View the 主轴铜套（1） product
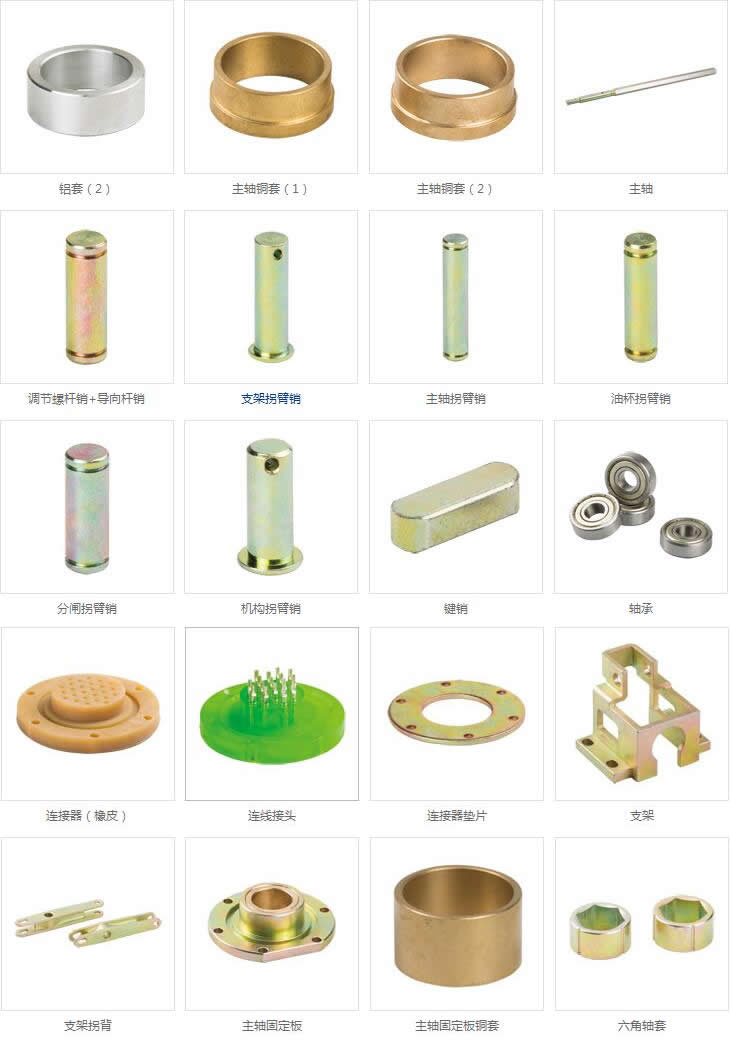The image size is (730, 1057). pos(271,88)
